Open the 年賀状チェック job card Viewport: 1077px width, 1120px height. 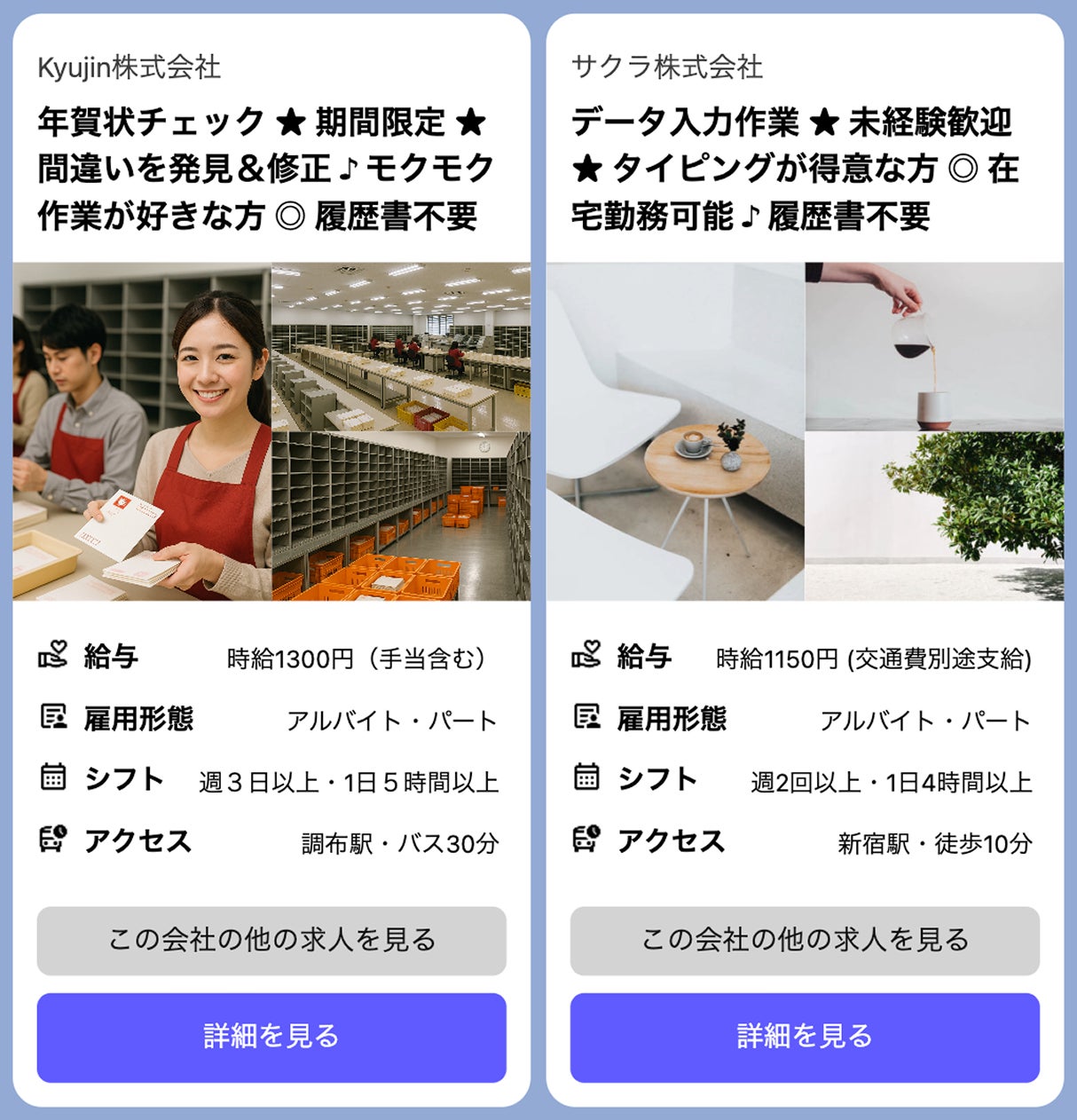(x=263, y=168)
